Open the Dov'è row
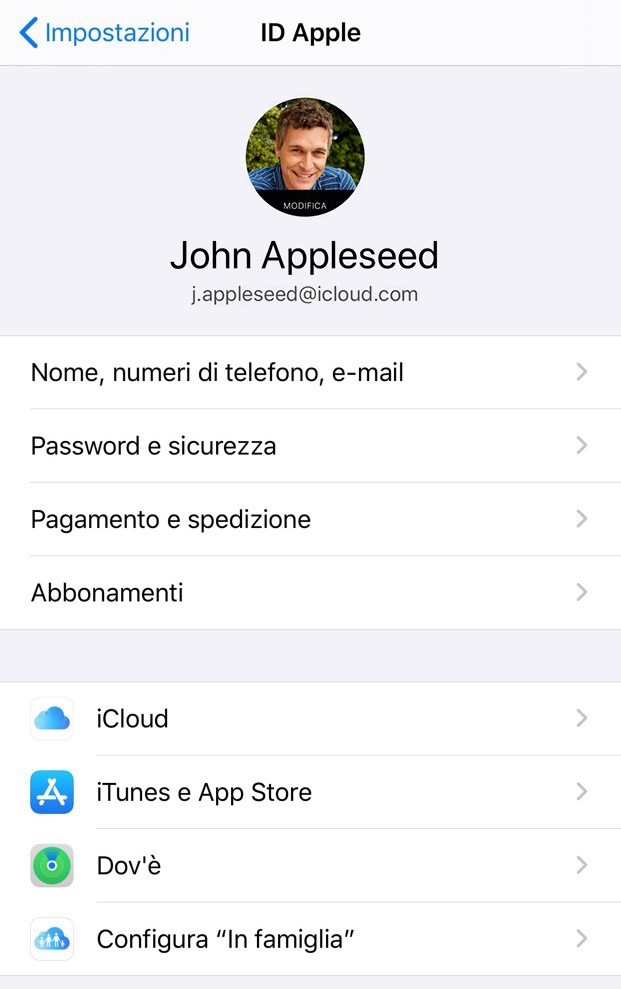Image resolution: width=621 pixels, height=989 pixels. [x=310, y=866]
